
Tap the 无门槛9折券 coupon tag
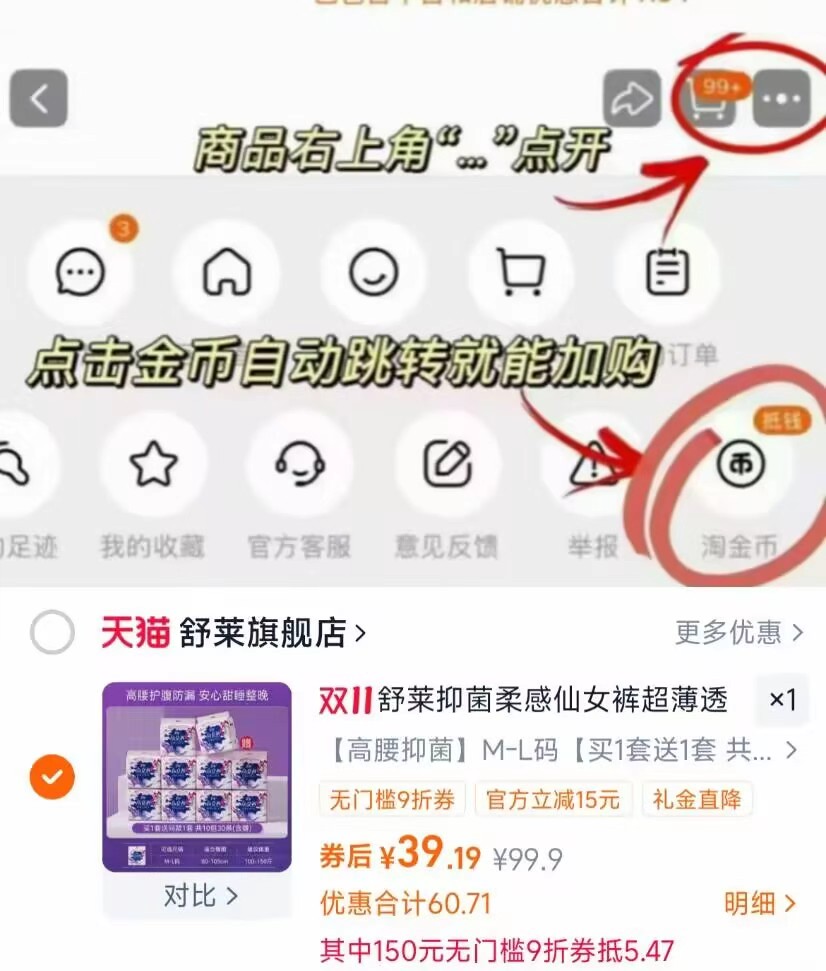pos(390,799)
